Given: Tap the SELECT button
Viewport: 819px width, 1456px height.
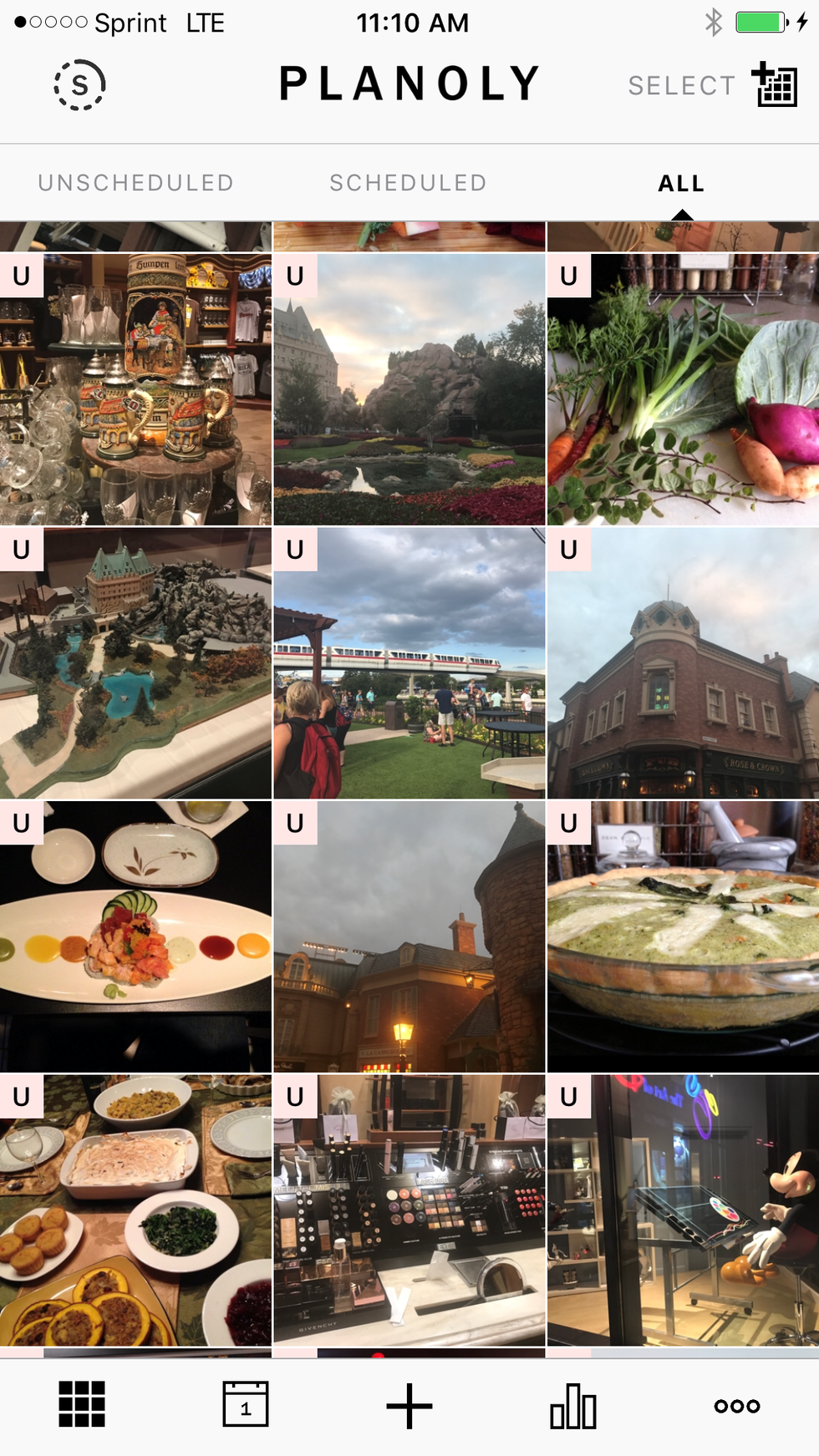Looking at the screenshot, I should point(681,85).
